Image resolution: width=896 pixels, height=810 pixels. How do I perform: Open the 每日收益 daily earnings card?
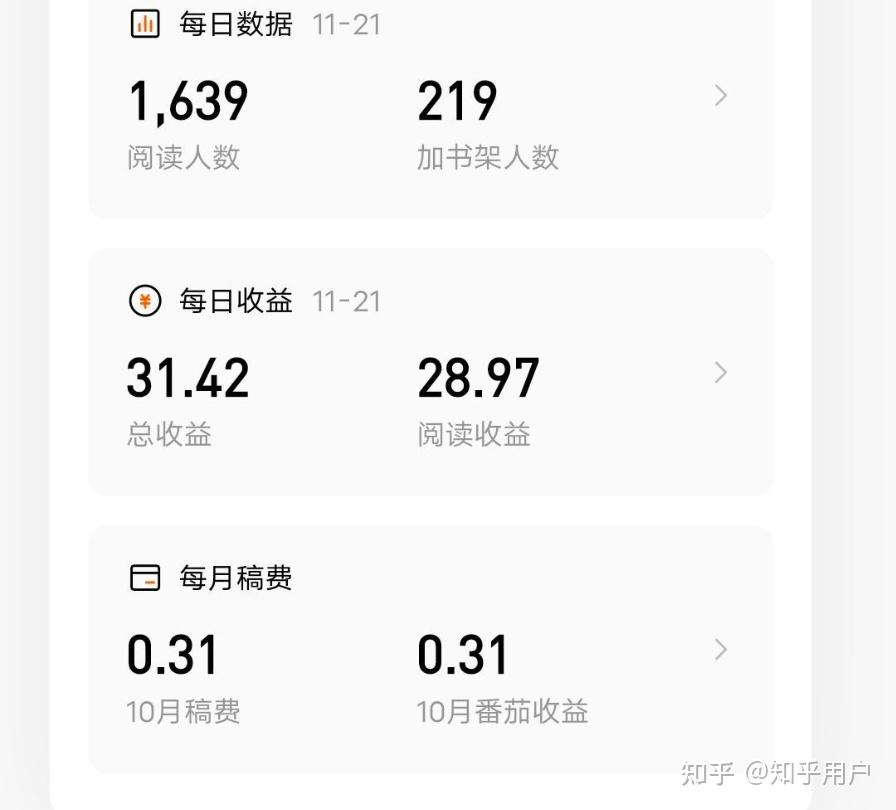720,373
